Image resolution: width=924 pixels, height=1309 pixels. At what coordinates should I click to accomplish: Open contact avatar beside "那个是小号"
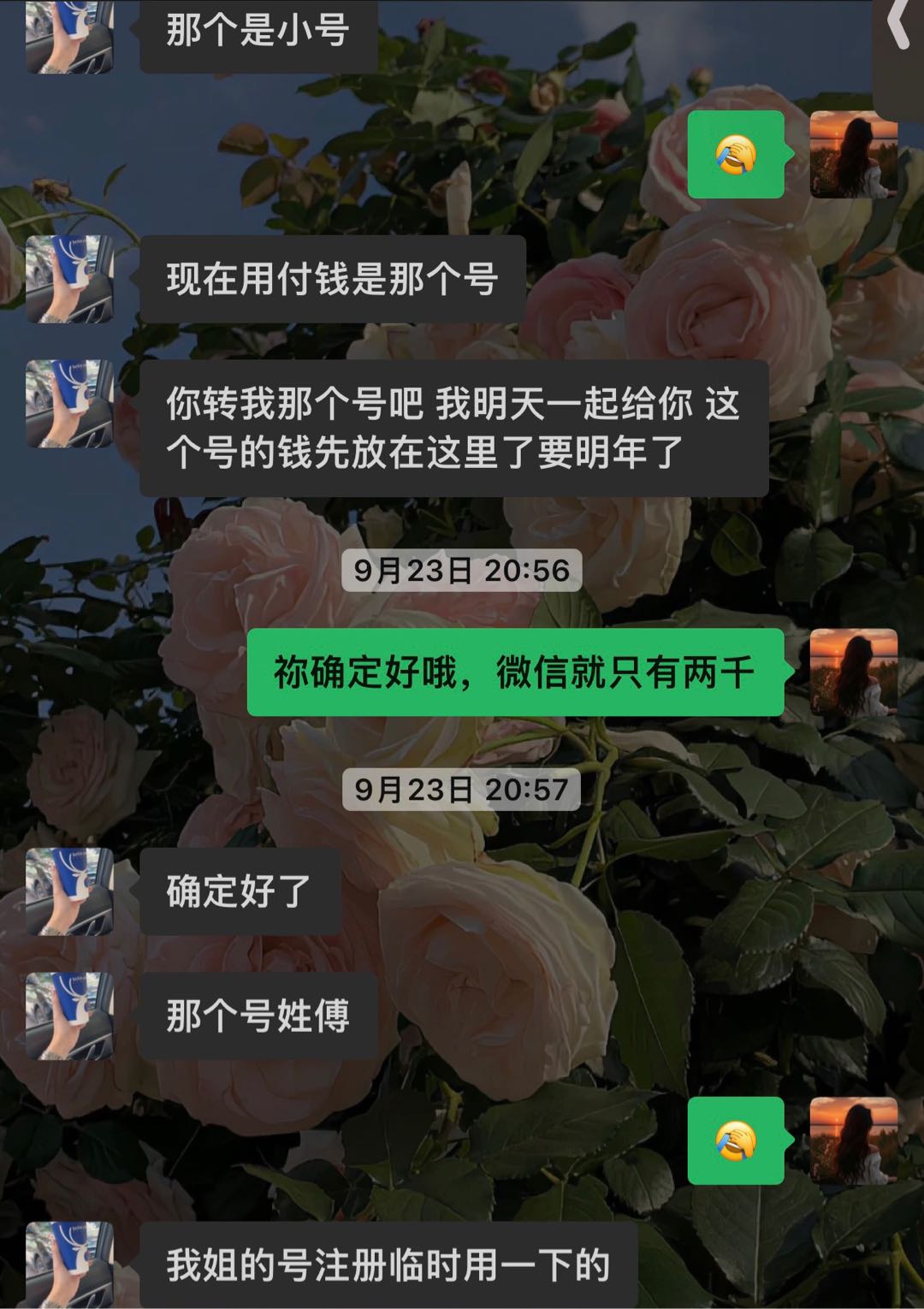(x=69, y=36)
